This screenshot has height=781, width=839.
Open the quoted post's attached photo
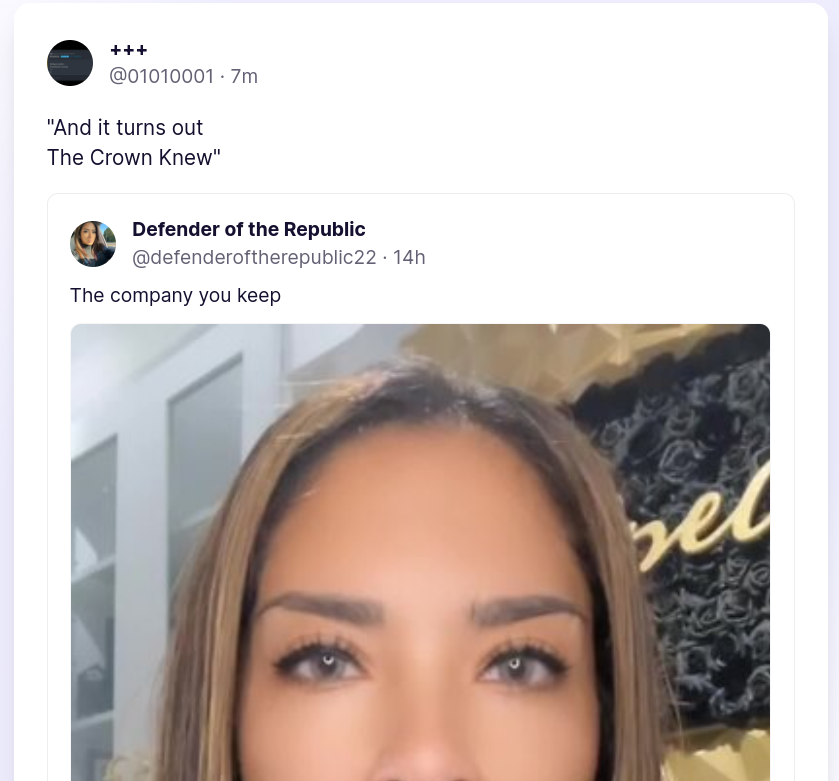420,552
